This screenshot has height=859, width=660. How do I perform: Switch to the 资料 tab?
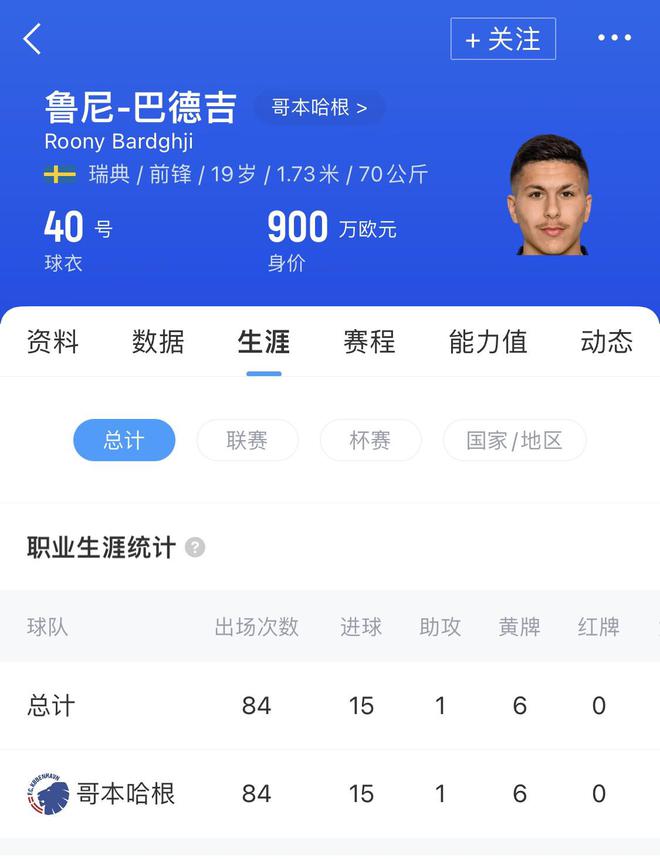click(52, 342)
